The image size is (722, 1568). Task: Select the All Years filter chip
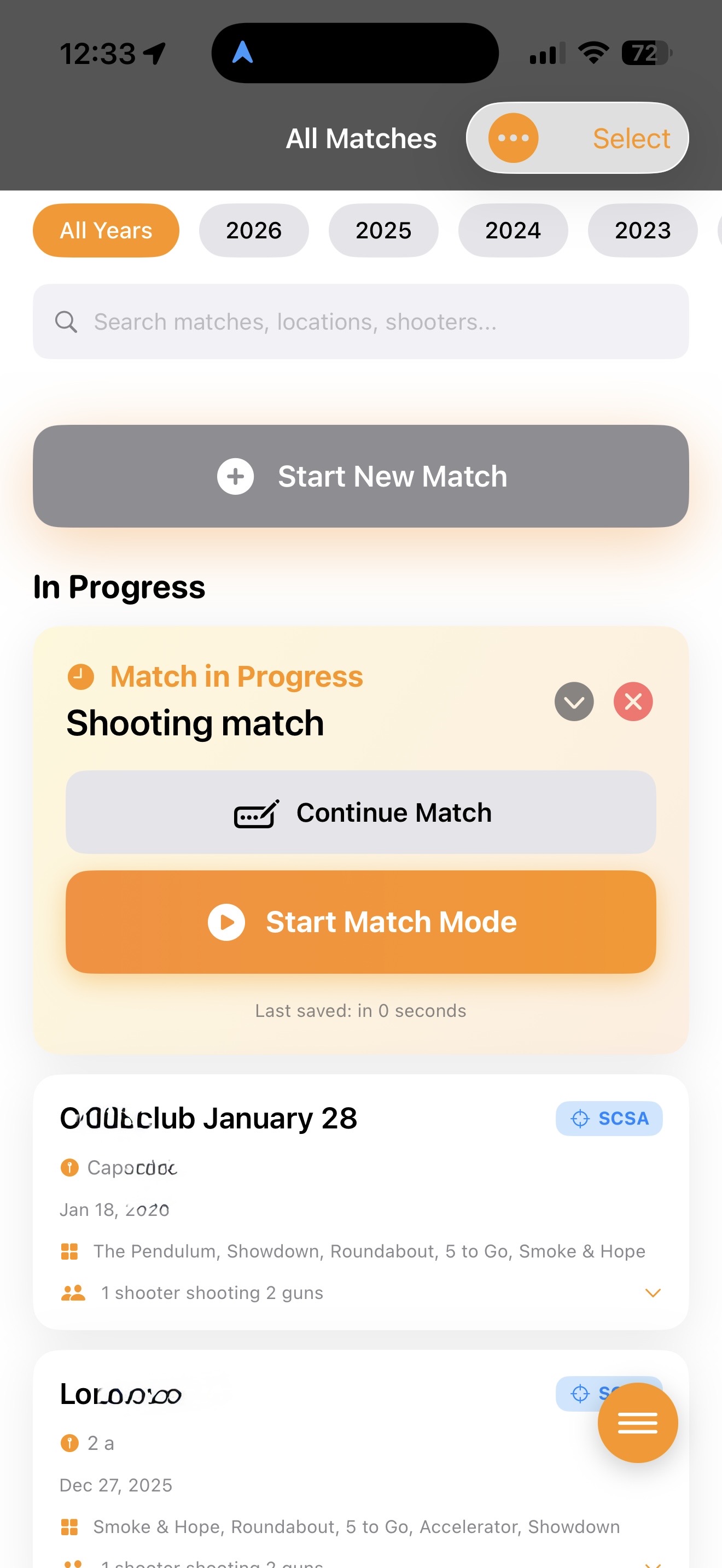(106, 230)
